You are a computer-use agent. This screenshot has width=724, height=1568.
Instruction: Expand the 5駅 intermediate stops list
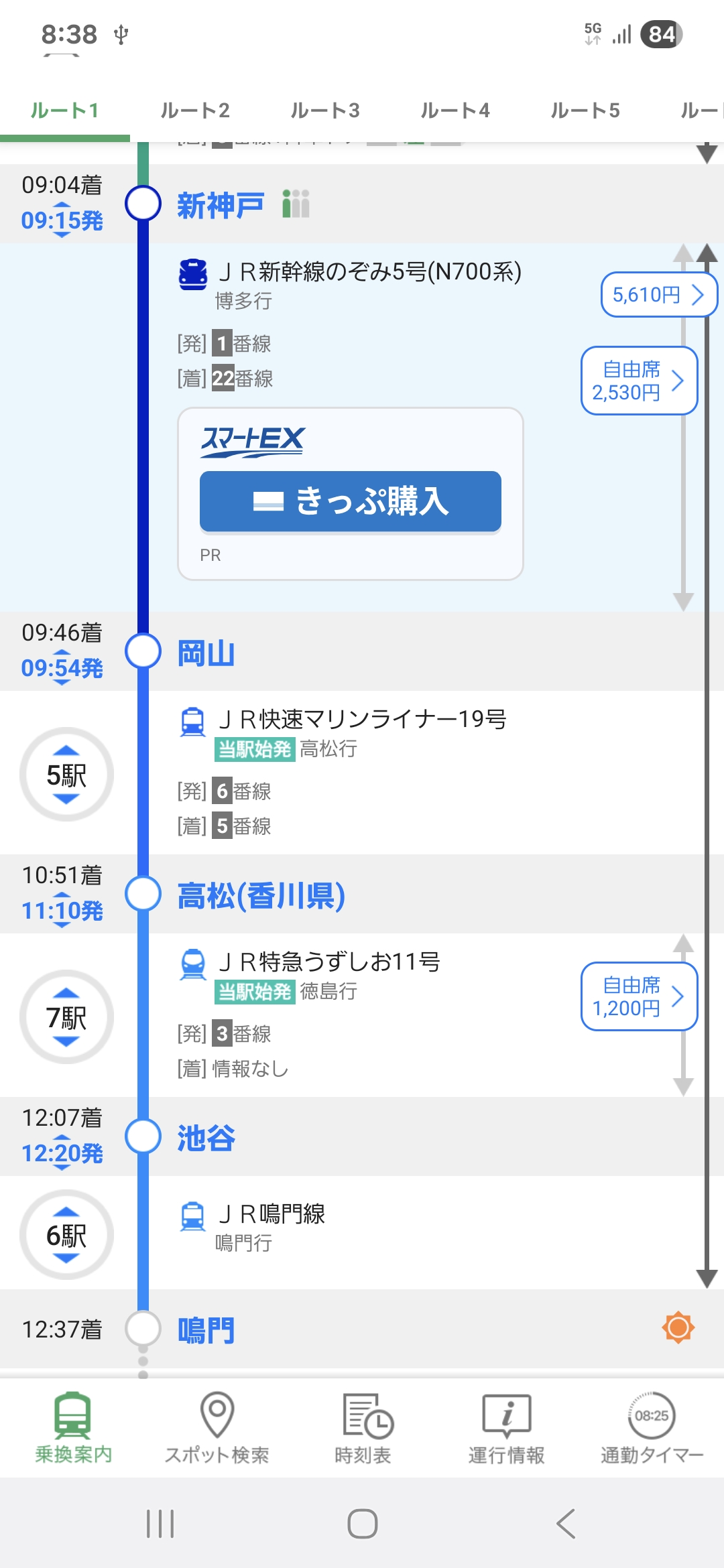click(x=66, y=775)
